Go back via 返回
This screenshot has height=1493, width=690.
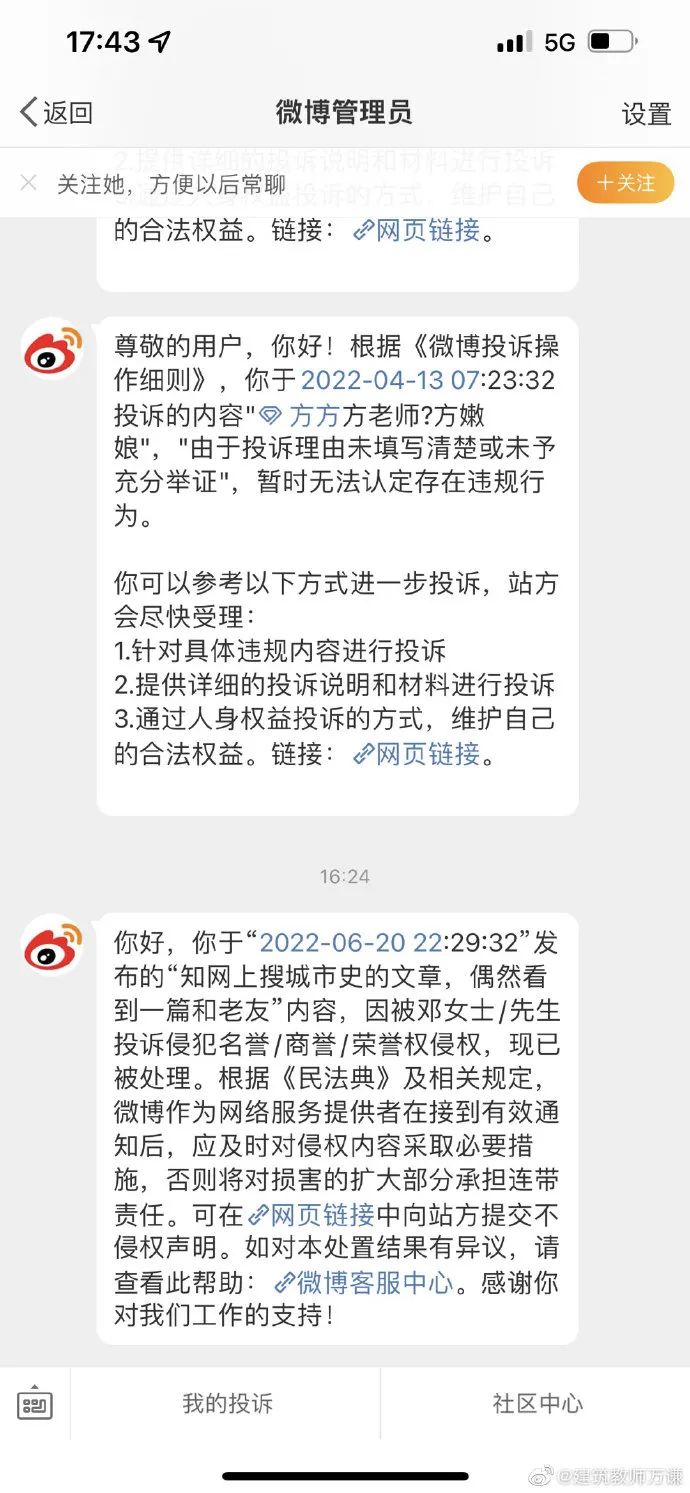pyautogui.click(x=57, y=112)
